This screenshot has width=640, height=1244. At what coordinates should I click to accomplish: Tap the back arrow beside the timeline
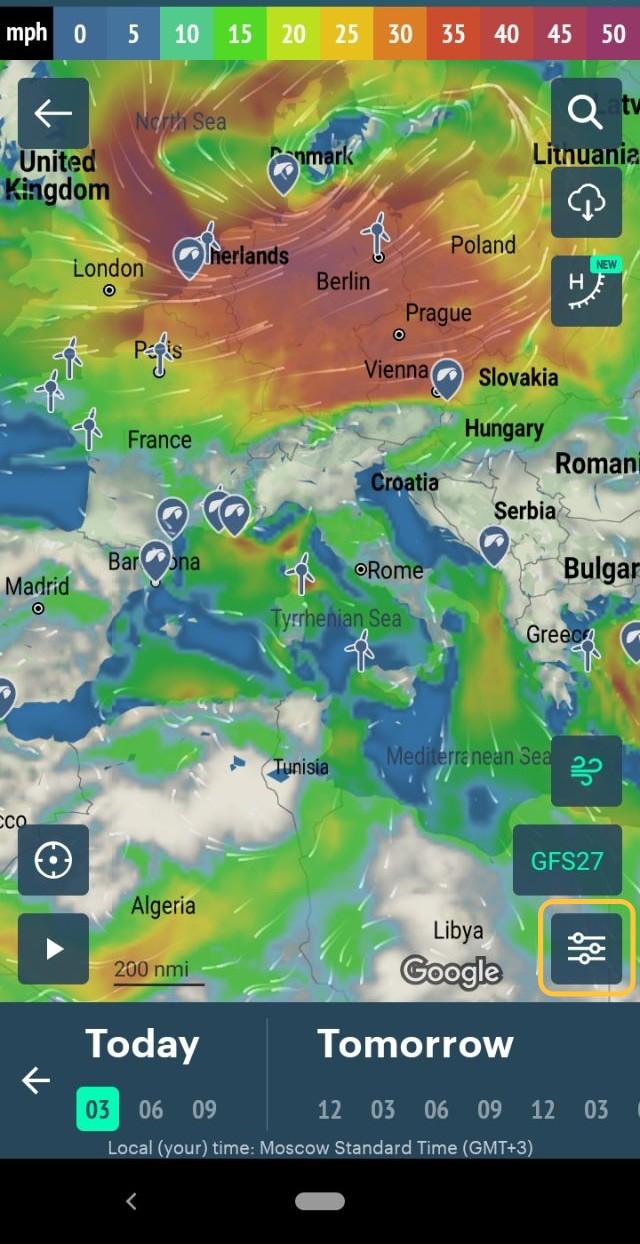pos(36,1080)
